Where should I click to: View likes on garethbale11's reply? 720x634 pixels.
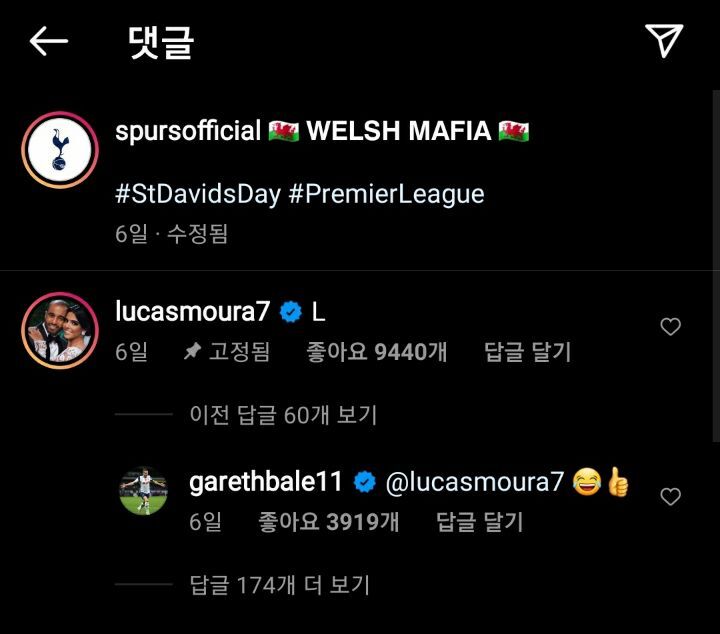tap(328, 522)
